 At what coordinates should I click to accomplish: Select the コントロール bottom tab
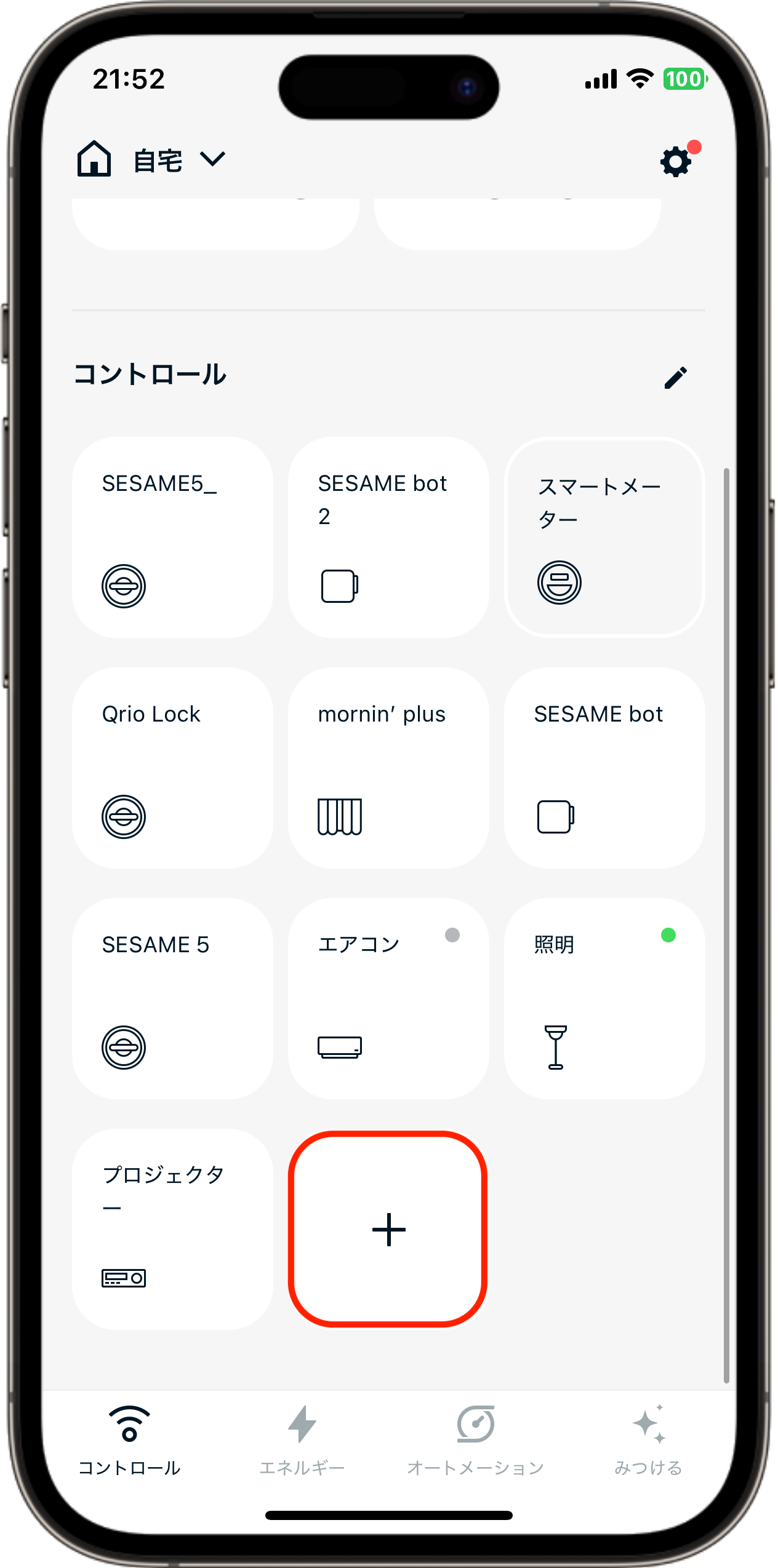[x=129, y=1440]
